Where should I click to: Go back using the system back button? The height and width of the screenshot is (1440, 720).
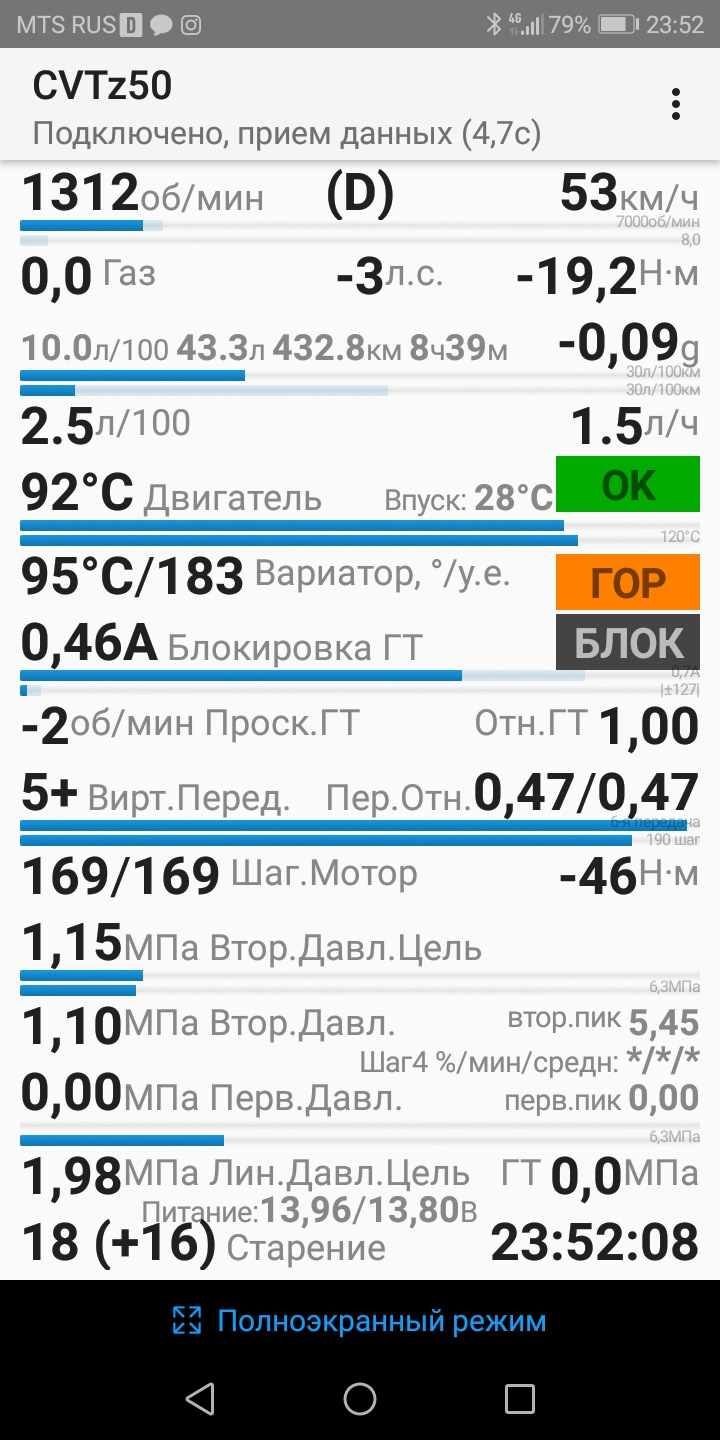(x=200, y=1398)
